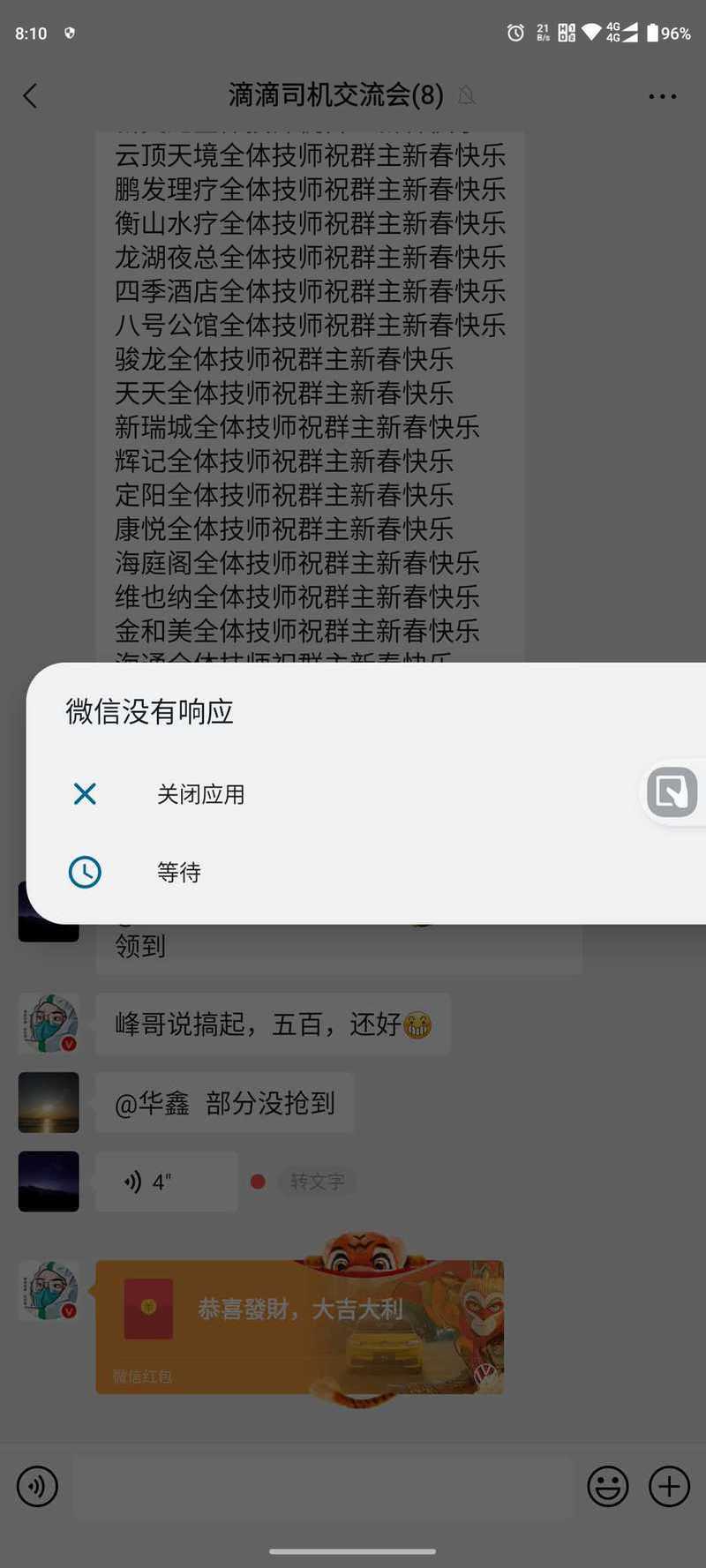
Task: Open the group chat overflow menu
Action: pyautogui.click(x=662, y=95)
